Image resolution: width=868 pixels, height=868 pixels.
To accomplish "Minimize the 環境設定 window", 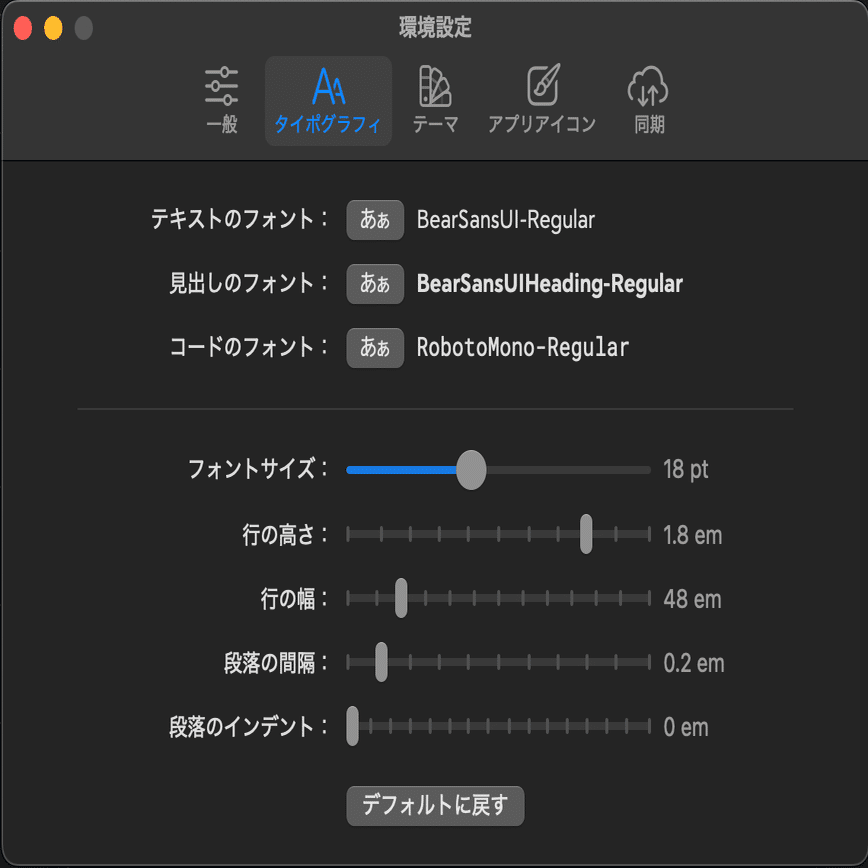I will (x=53, y=28).
